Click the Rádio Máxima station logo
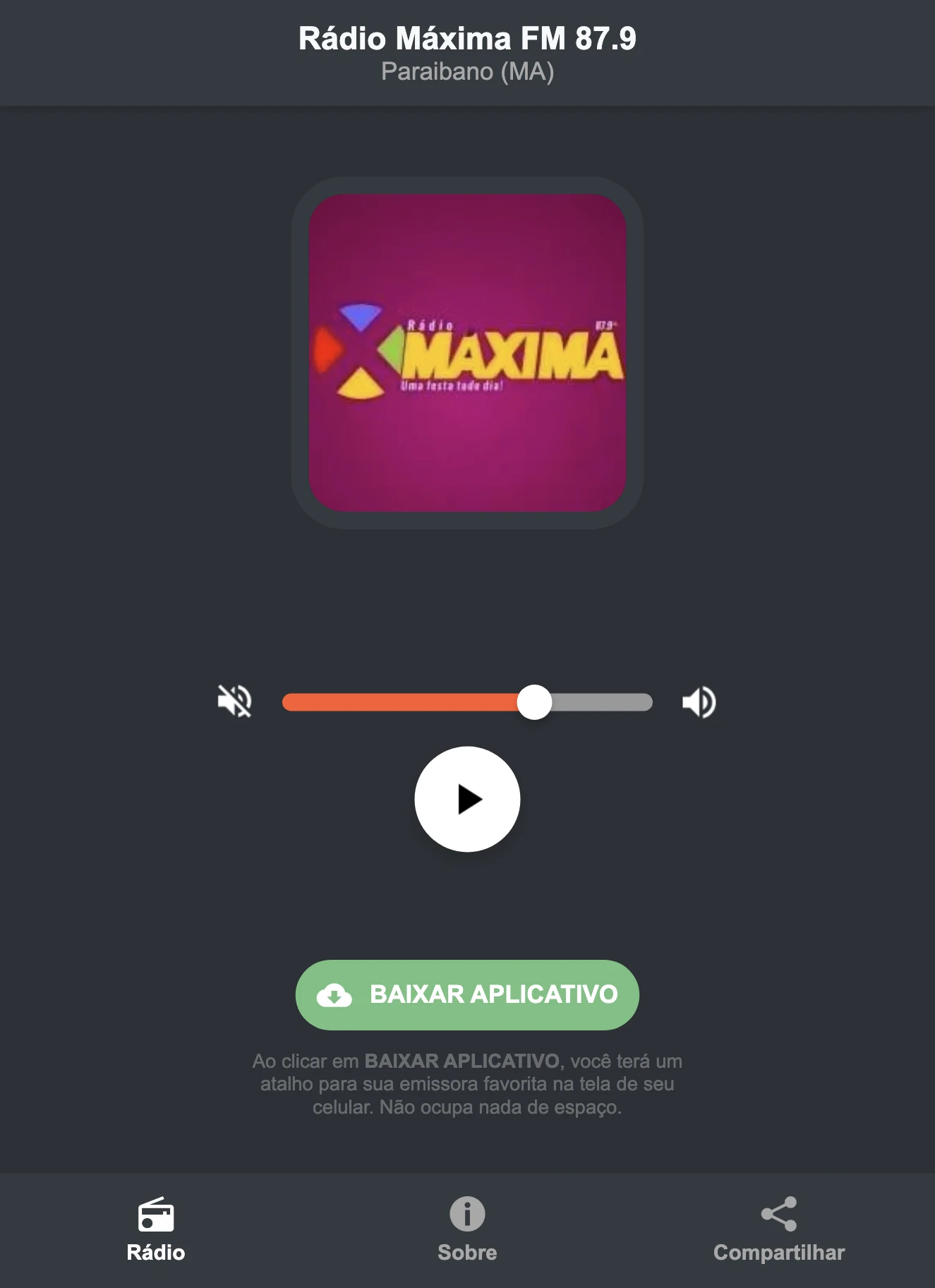Viewport: 935px width, 1288px height. [467, 351]
